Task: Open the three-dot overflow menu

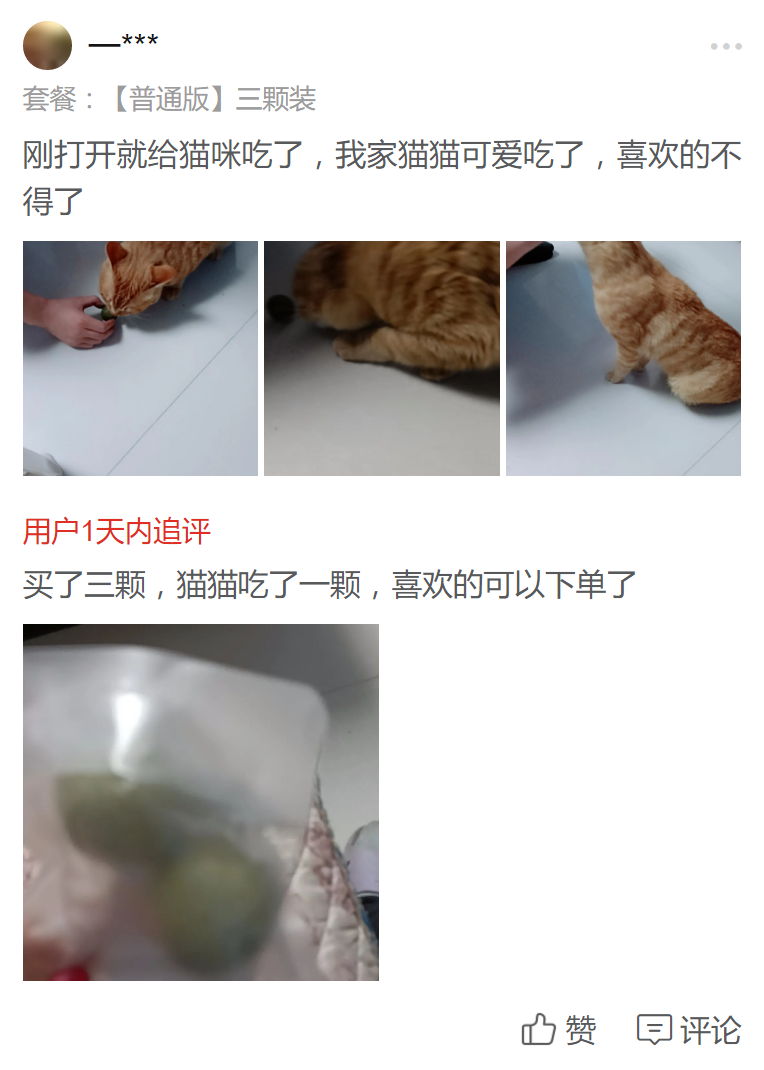Action: (726, 46)
